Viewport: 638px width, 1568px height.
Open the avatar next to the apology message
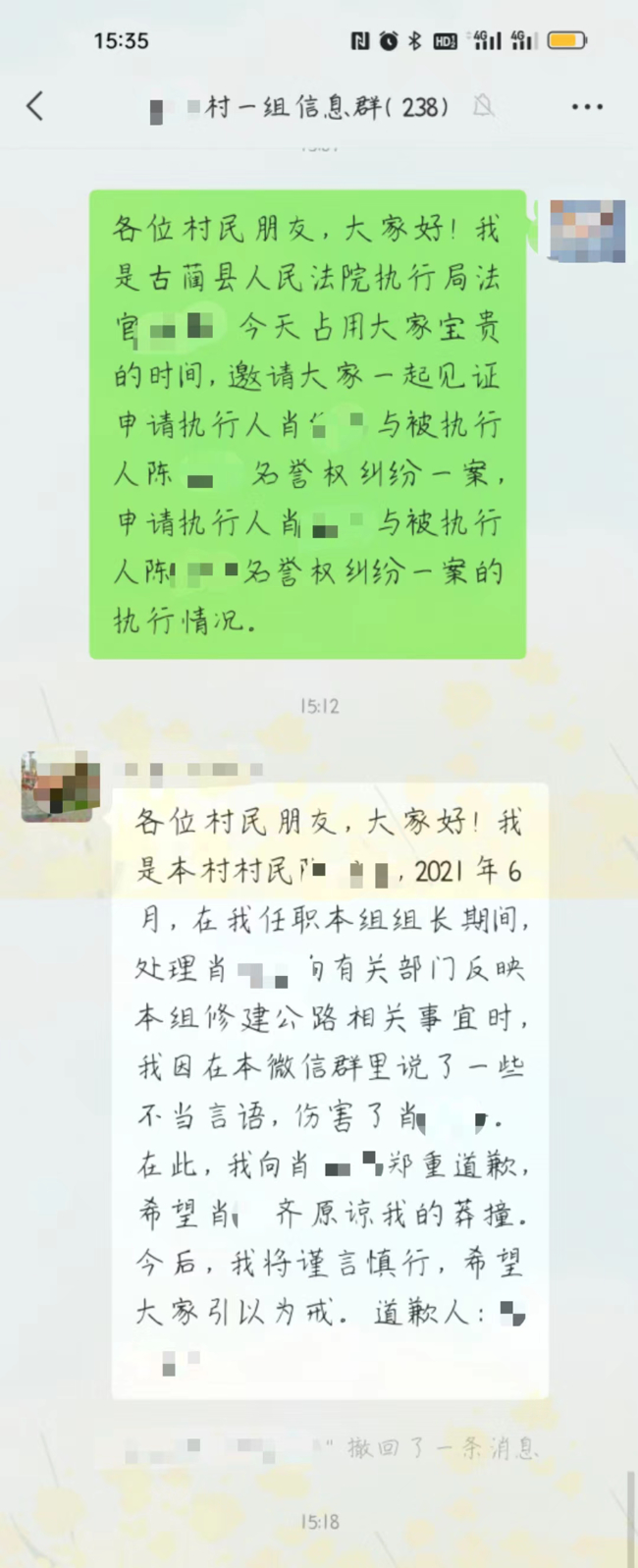pyautogui.click(x=61, y=786)
